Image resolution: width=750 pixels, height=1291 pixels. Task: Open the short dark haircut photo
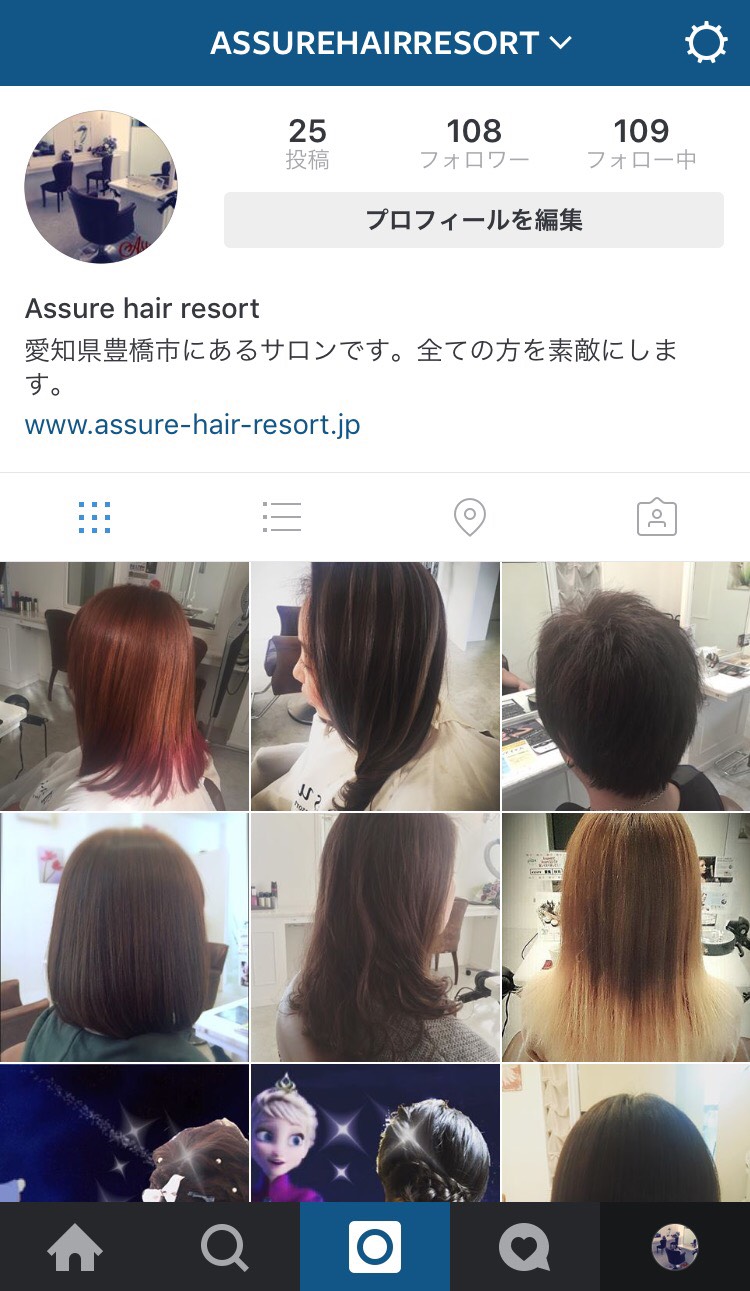[626, 686]
